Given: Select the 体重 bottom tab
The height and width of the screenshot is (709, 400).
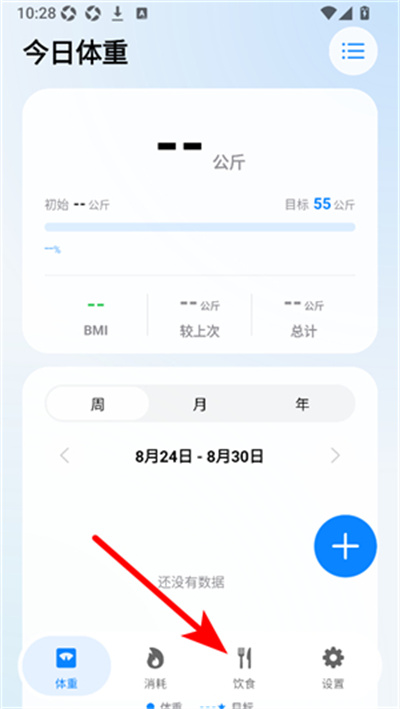Looking at the screenshot, I should pyautogui.click(x=66, y=667).
